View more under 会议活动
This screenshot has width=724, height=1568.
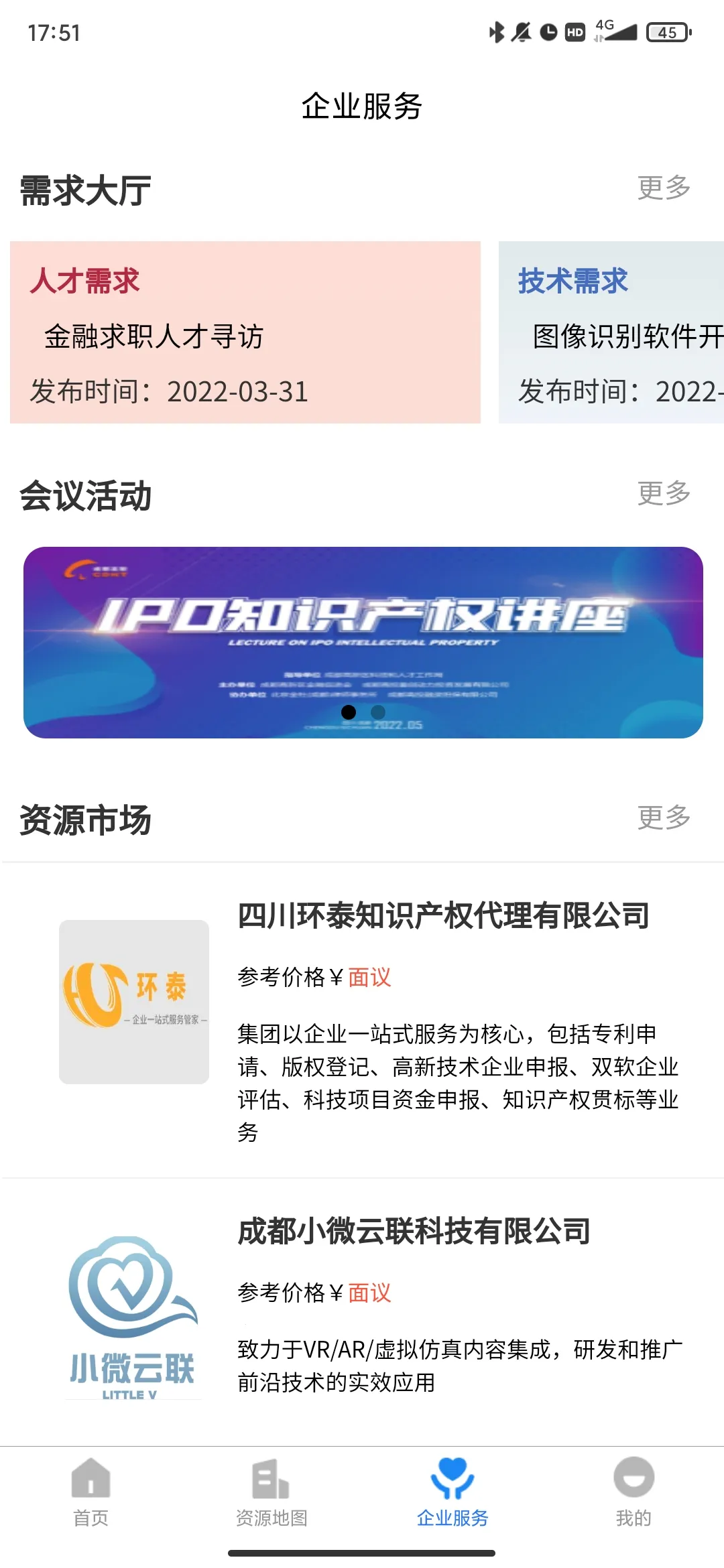(x=663, y=494)
